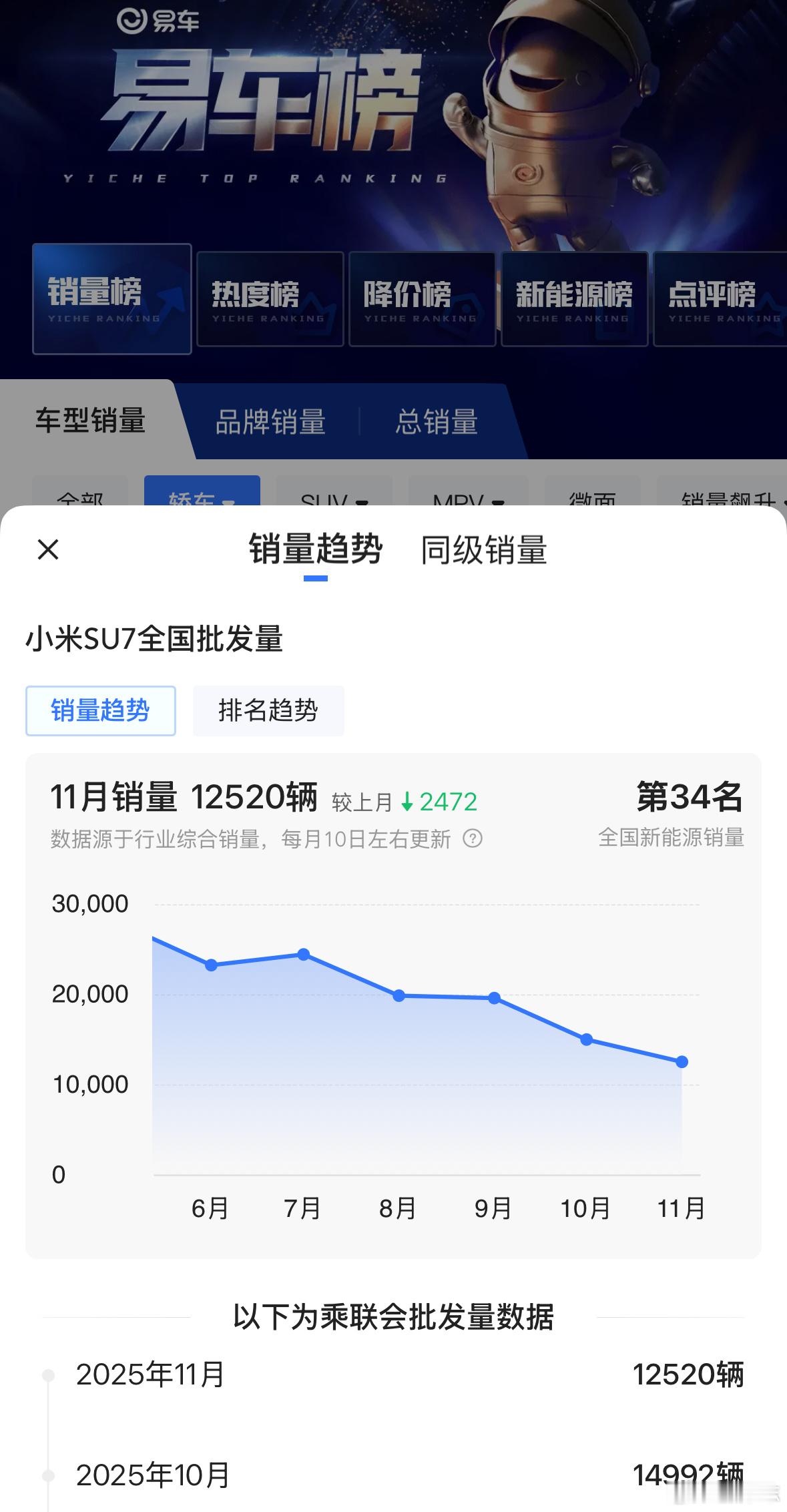Expand the MPV filter dropdown
Image resolution: width=787 pixels, height=1512 pixels.
click(467, 497)
